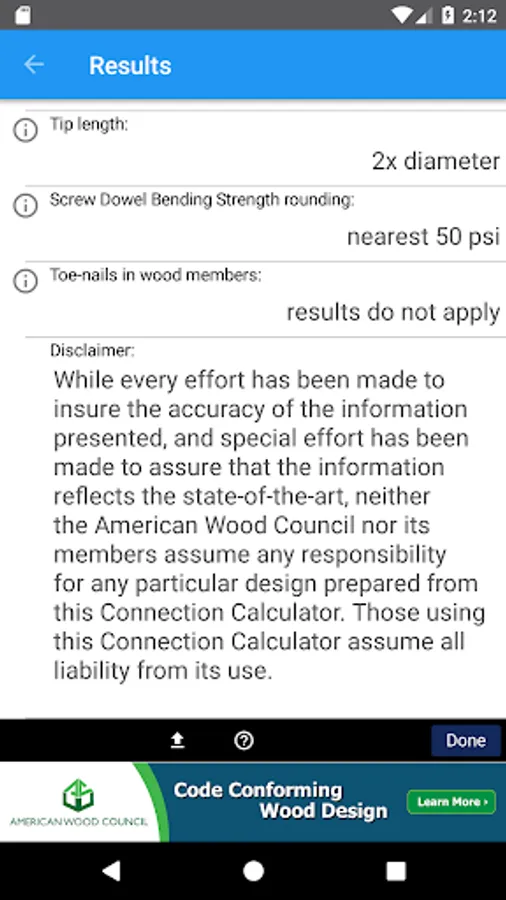The image size is (506, 900).
Task: Go back using the Results arrow
Action: point(34,65)
